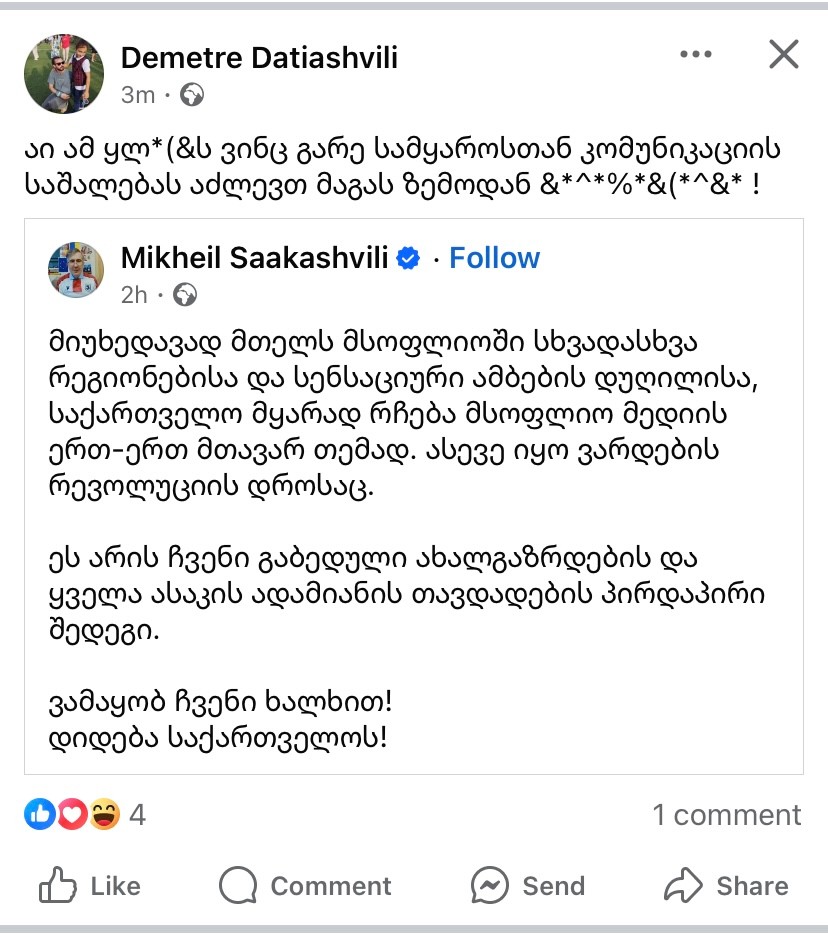Dismiss the post with the X
This screenshot has width=828, height=939.
pos(783,55)
